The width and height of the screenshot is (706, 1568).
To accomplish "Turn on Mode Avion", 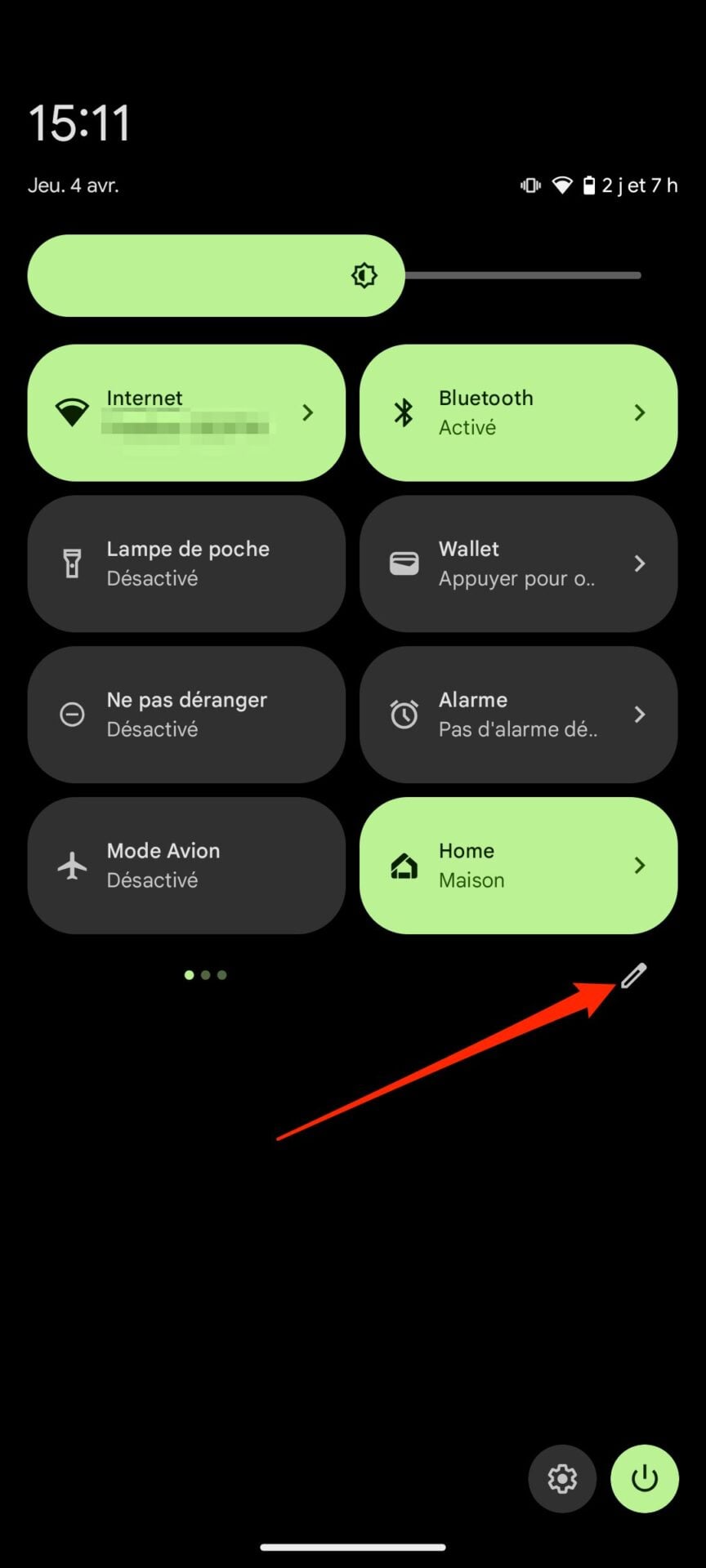I will pyautogui.click(x=186, y=866).
